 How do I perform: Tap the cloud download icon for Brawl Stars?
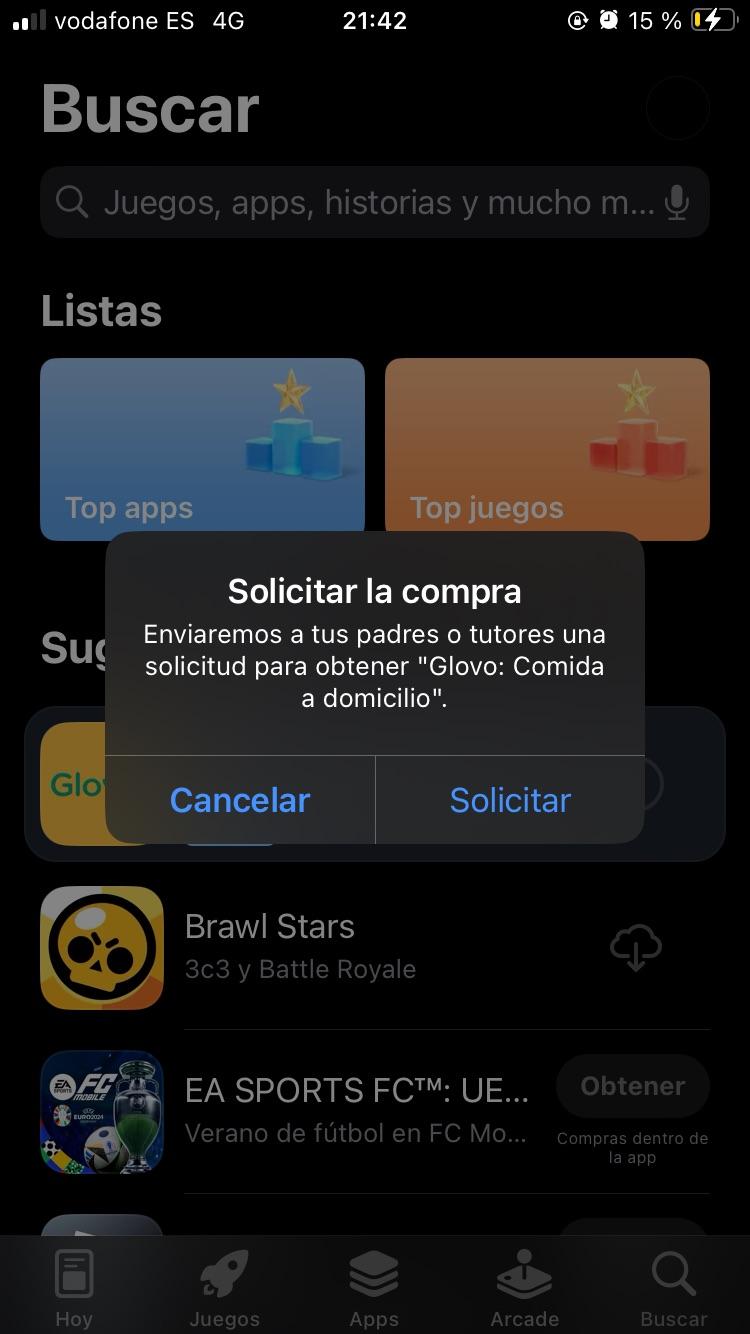[636, 947]
